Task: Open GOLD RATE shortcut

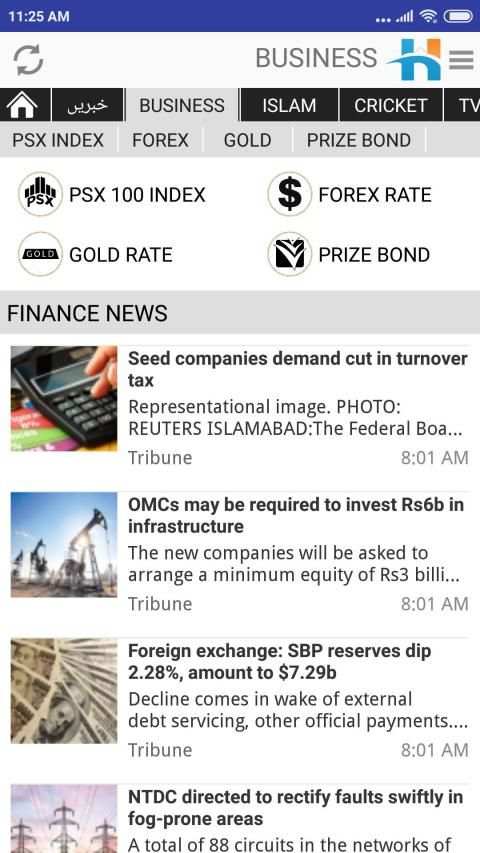Action: pos(96,254)
